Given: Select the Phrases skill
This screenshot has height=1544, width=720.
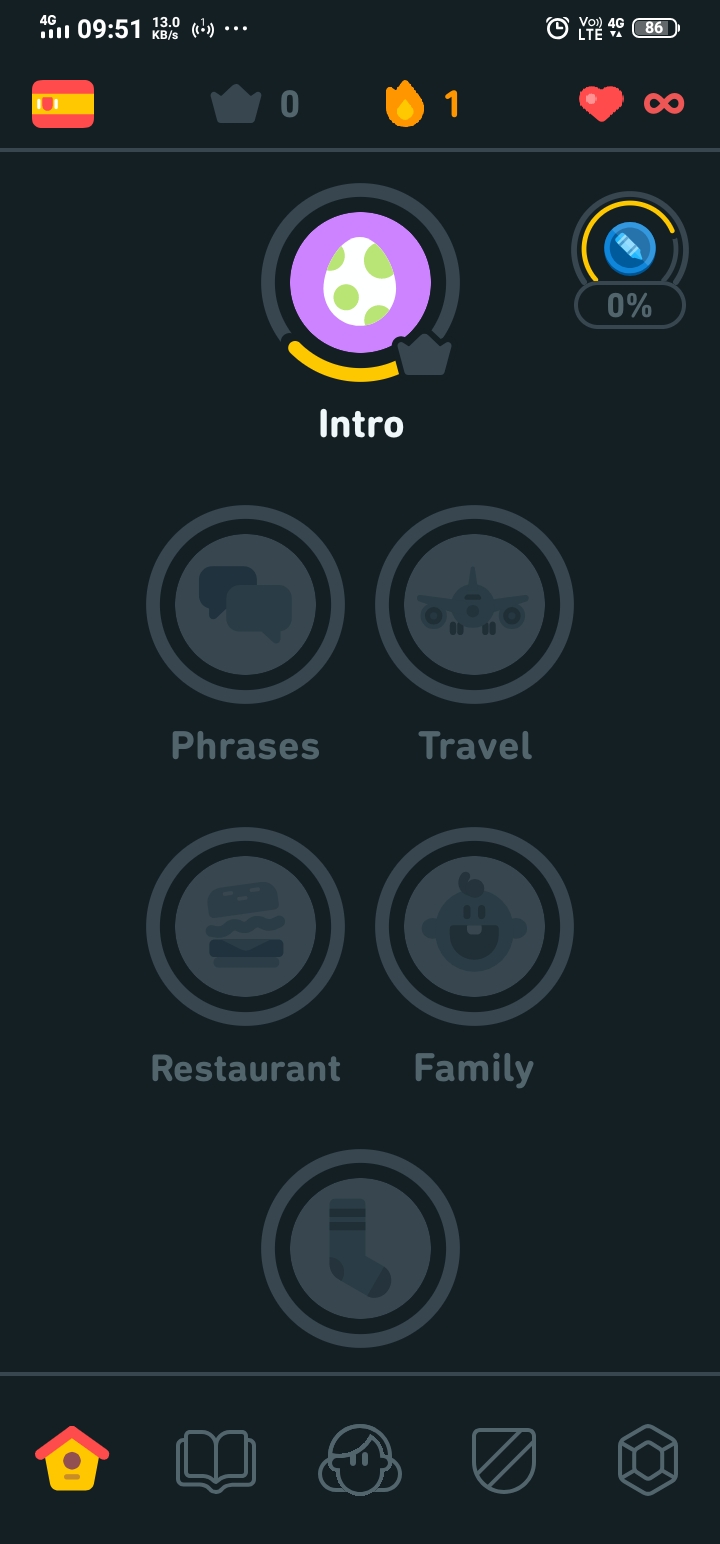Looking at the screenshot, I should tap(245, 604).
